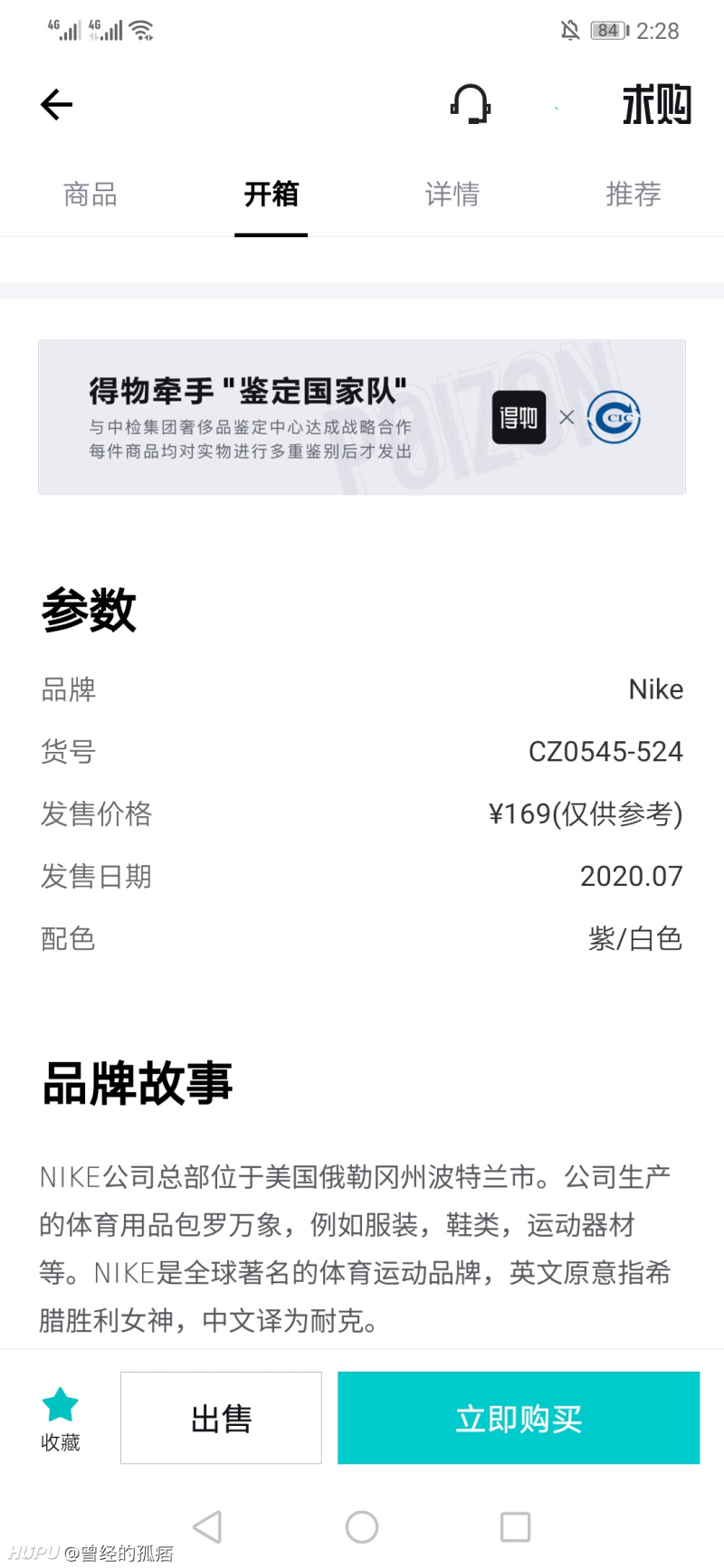Open customer service via headset icon
Viewport: 724px width, 1568px height.
(x=472, y=104)
